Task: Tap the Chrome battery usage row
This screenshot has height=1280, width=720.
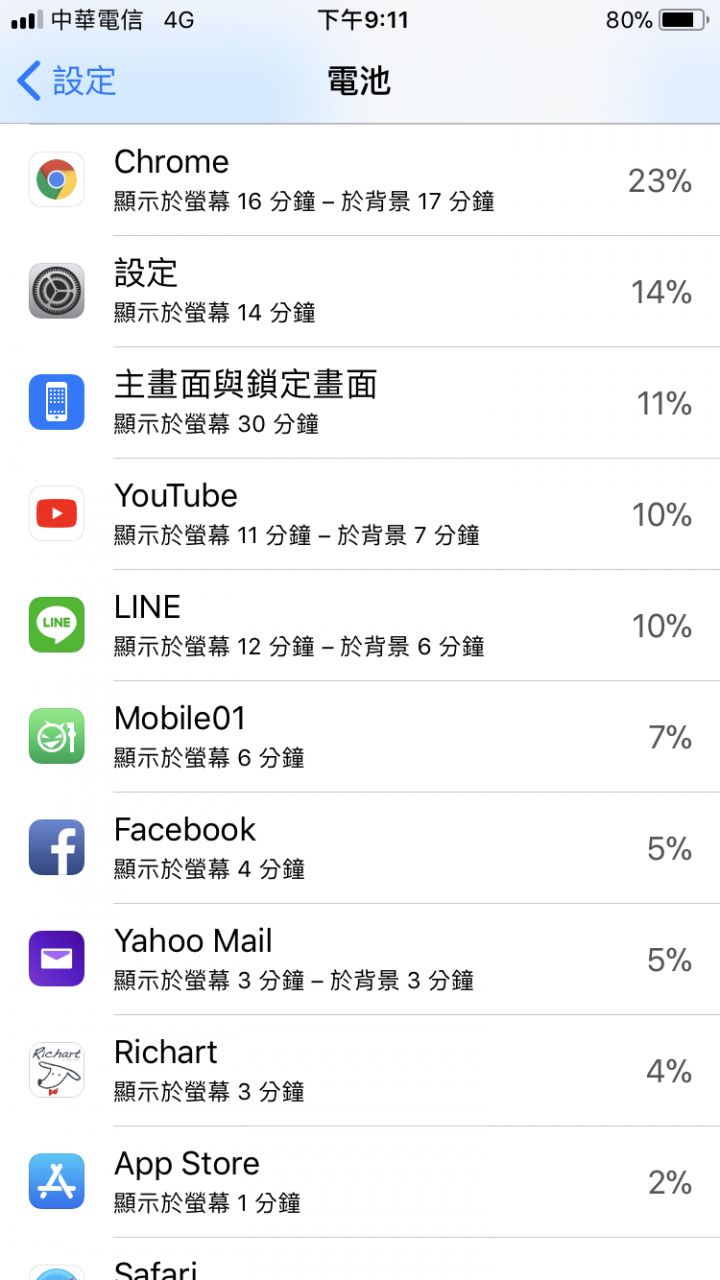Action: pyautogui.click(x=360, y=181)
